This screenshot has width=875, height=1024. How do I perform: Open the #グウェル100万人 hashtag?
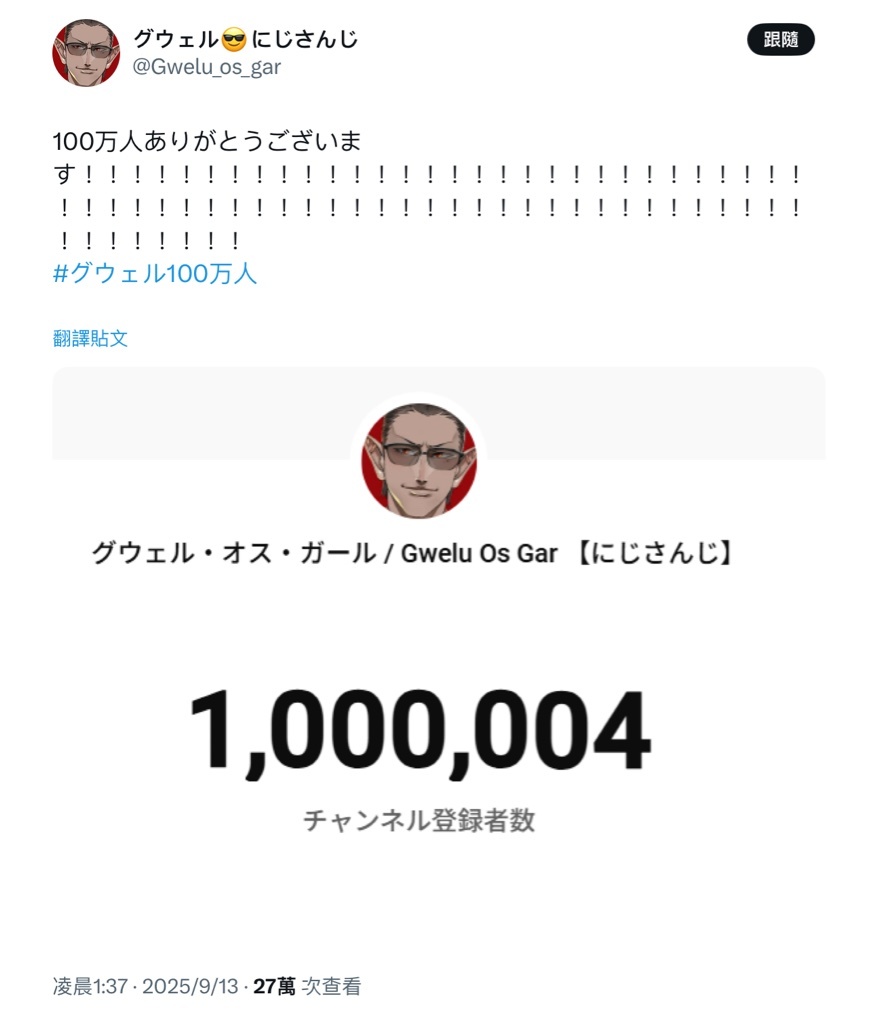tap(155, 274)
